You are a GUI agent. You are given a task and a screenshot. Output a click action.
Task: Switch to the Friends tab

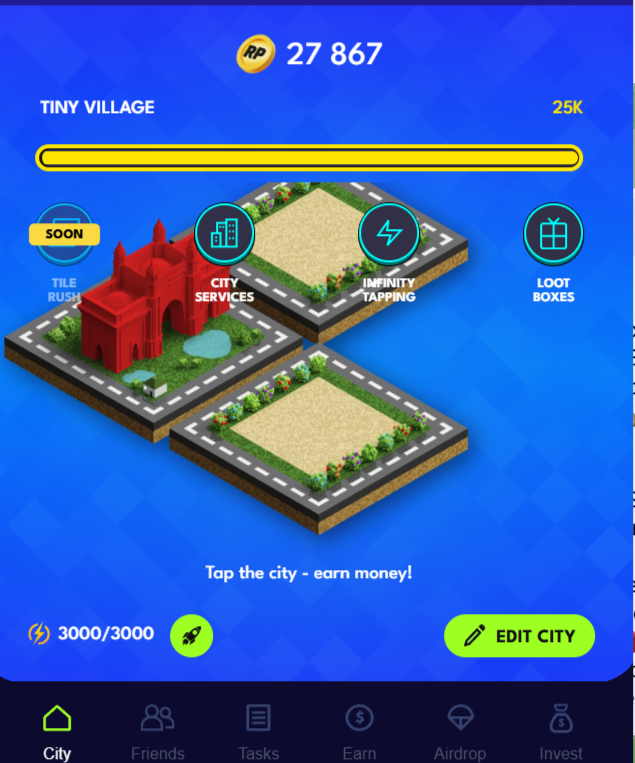(x=158, y=731)
